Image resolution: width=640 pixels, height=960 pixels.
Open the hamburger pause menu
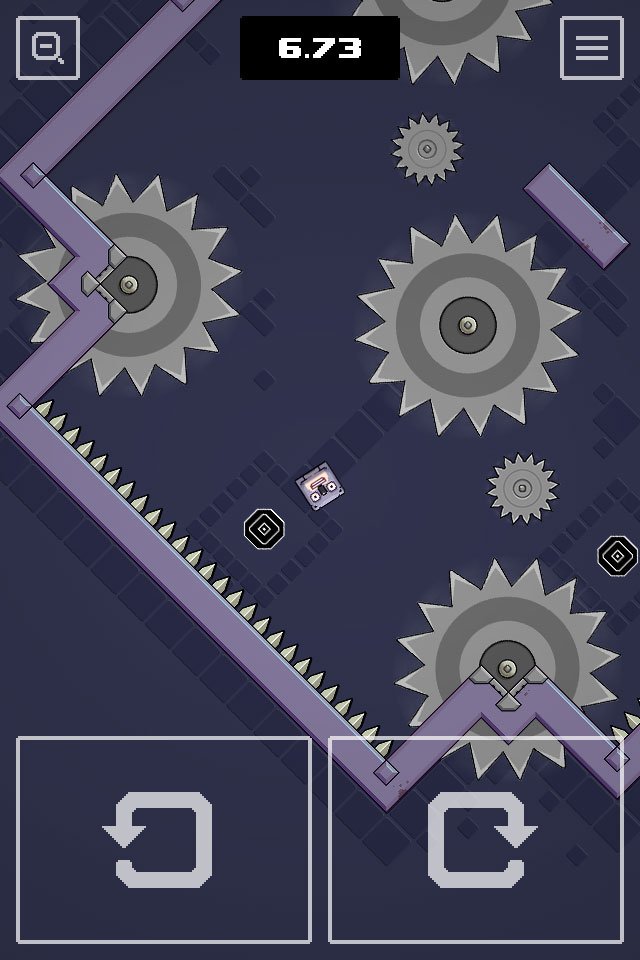point(591,48)
